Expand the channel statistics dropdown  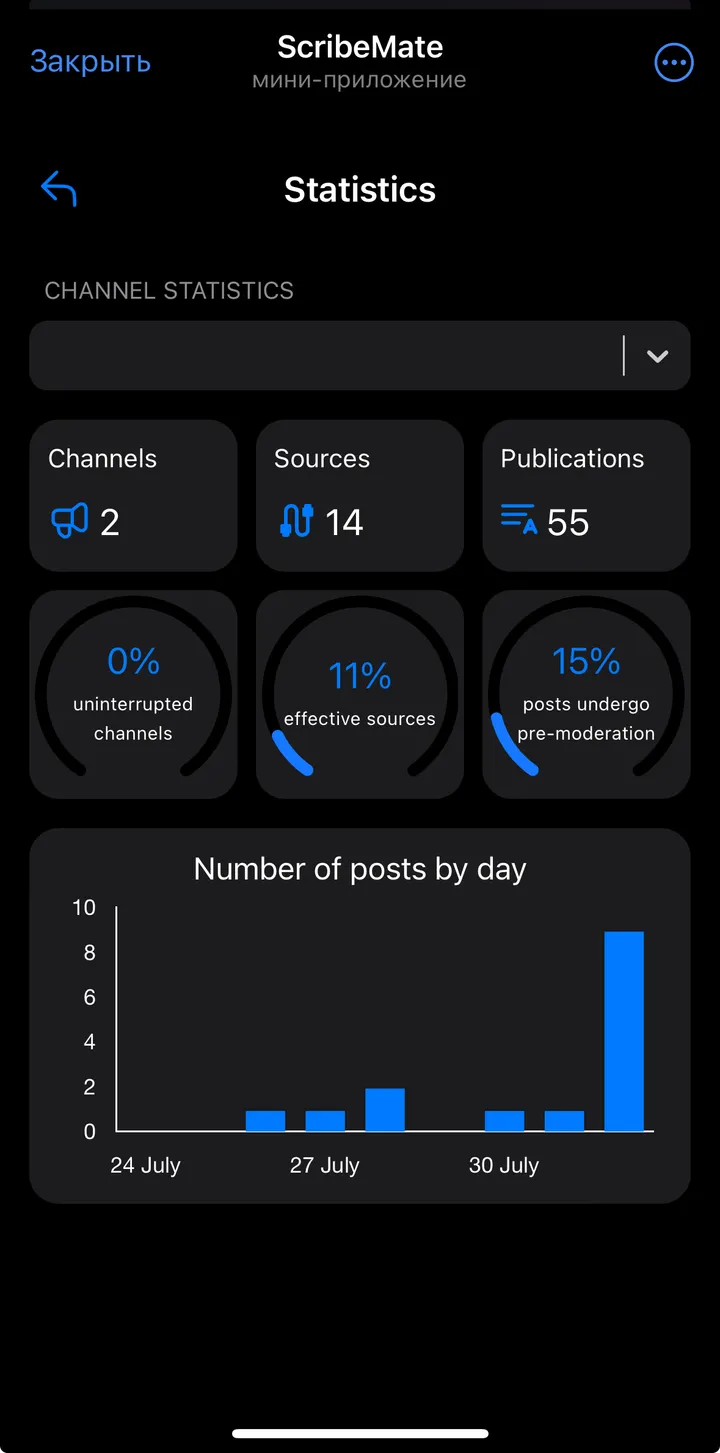click(x=656, y=356)
